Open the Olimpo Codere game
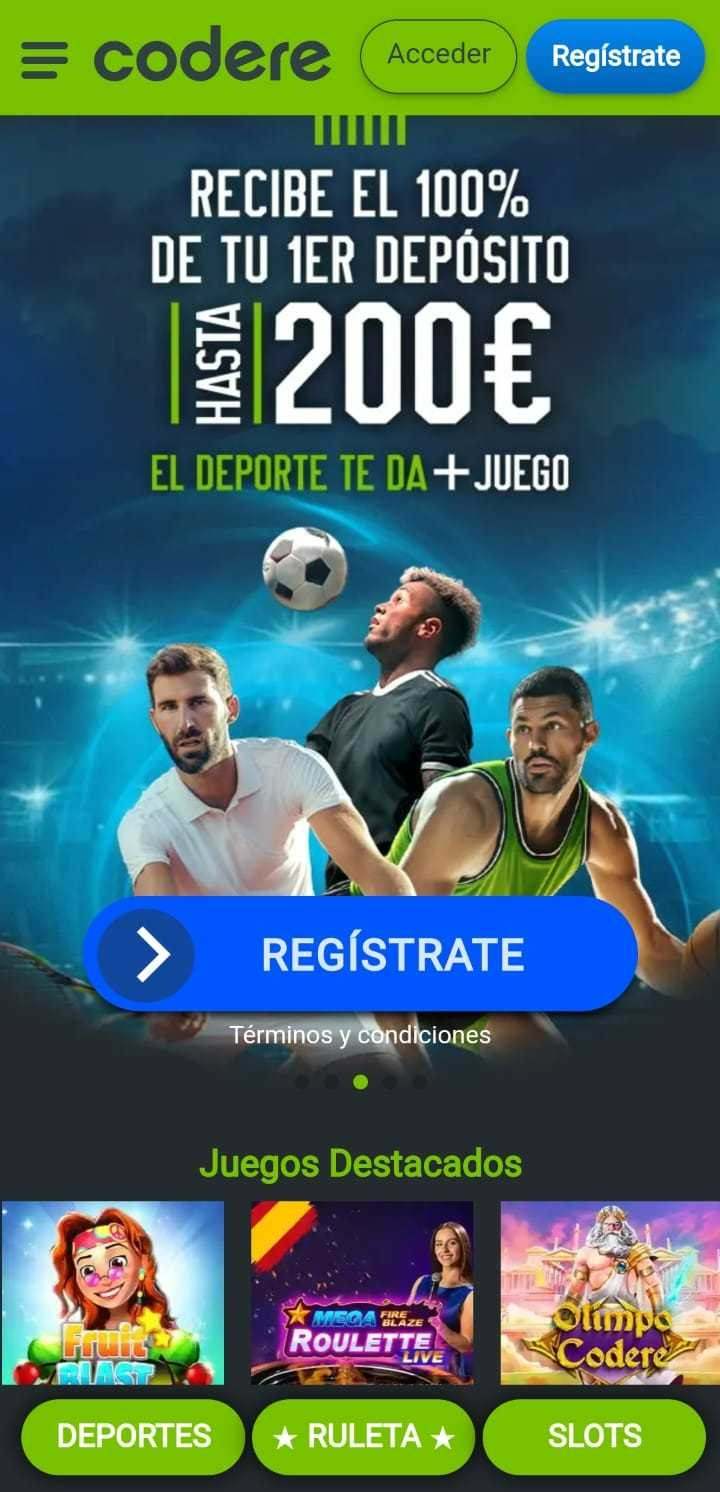The image size is (720, 1492). pyautogui.click(x=610, y=1293)
